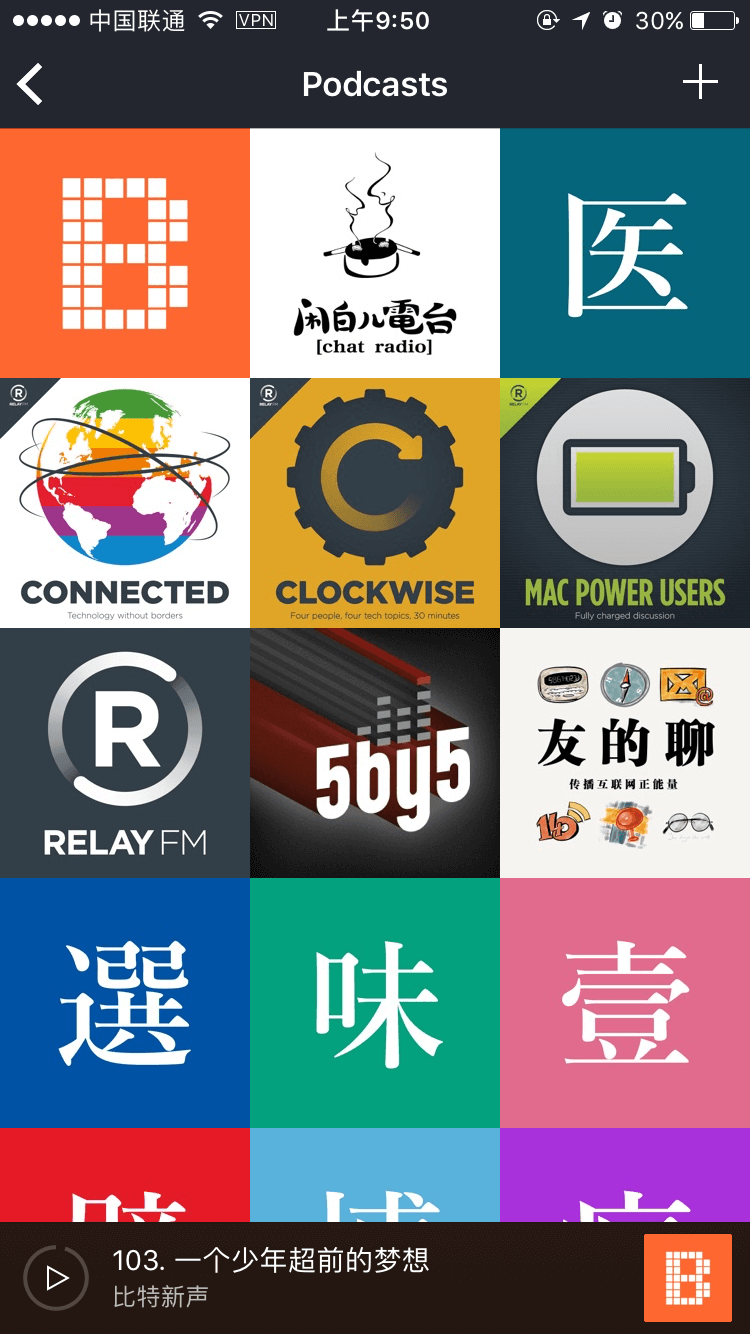Viewport: 750px width, 1334px height.
Task: Open the now playing artwork for 比特新声
Action: pos(688,1278)
